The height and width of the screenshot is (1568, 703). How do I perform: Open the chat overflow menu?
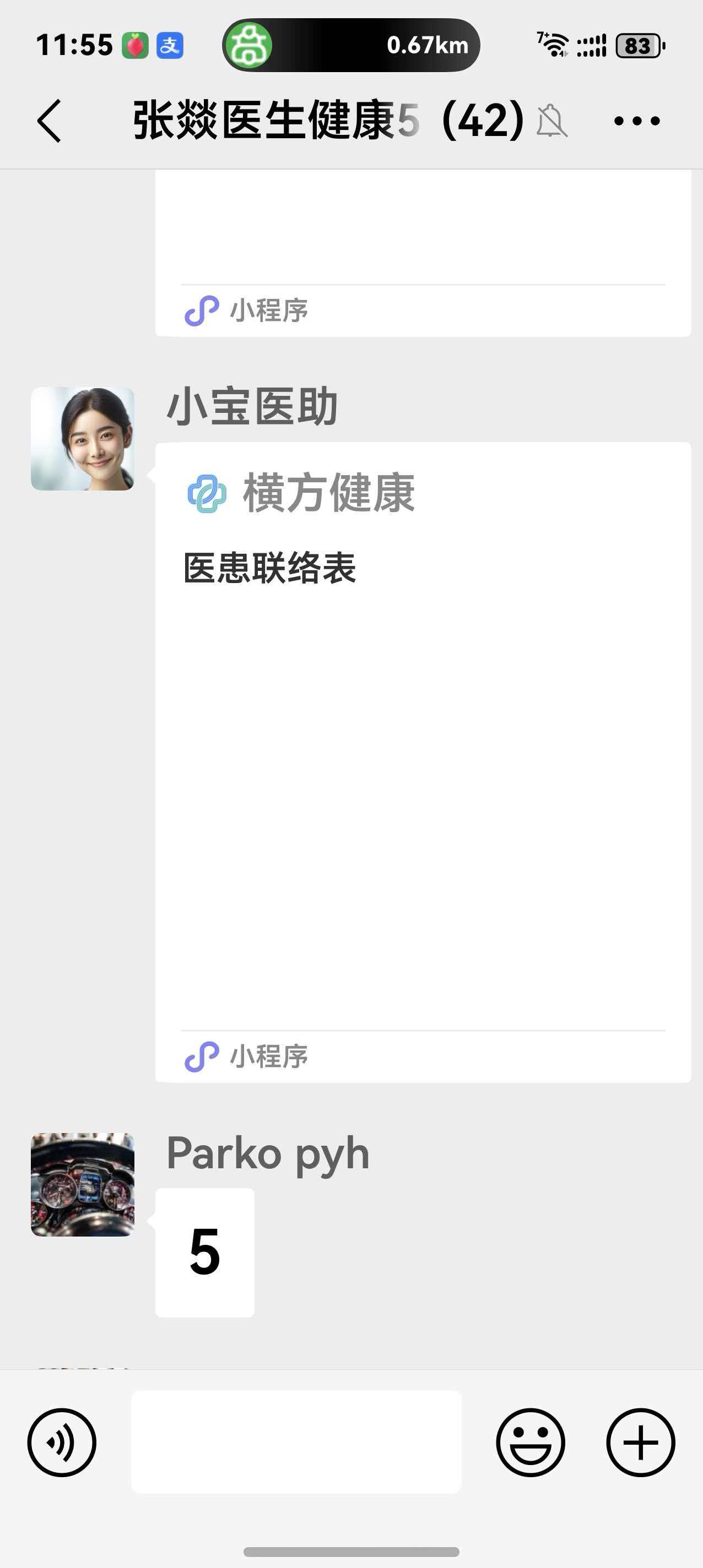(636, 121)
